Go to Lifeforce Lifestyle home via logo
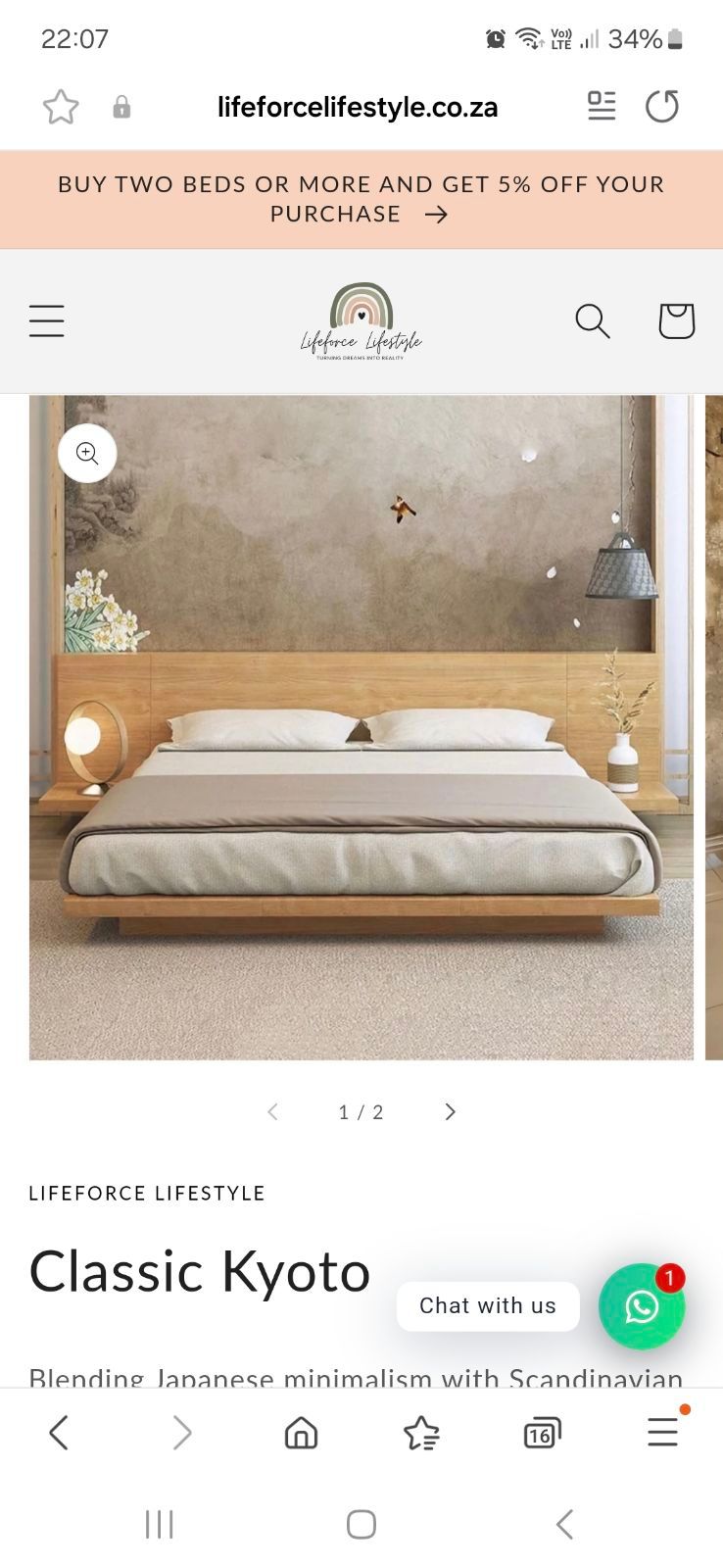 [361, 321]
